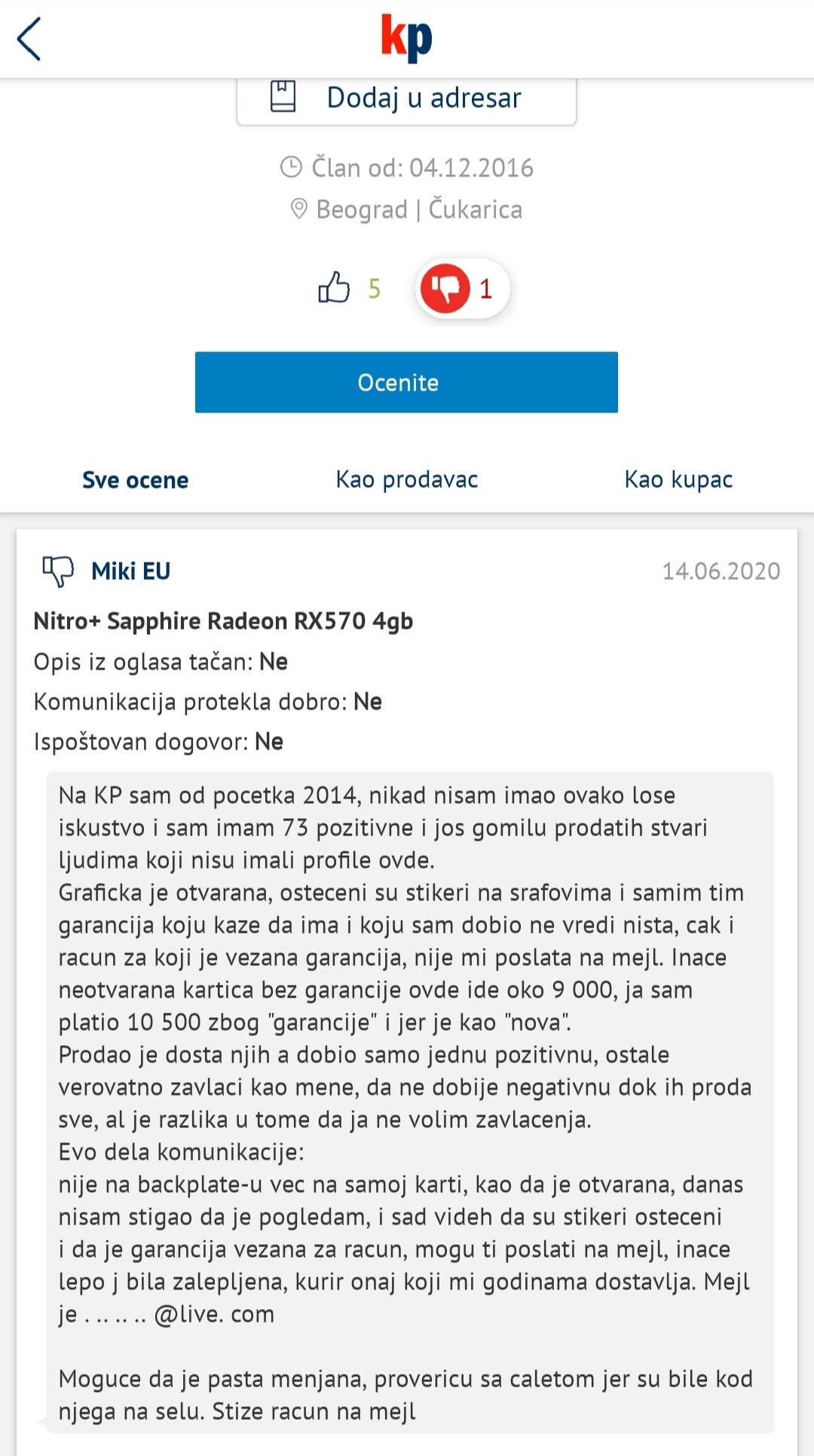Go back using the top-left arrow
The width and height of the screenshot is (814, 1456).
[x=29, y=39]
